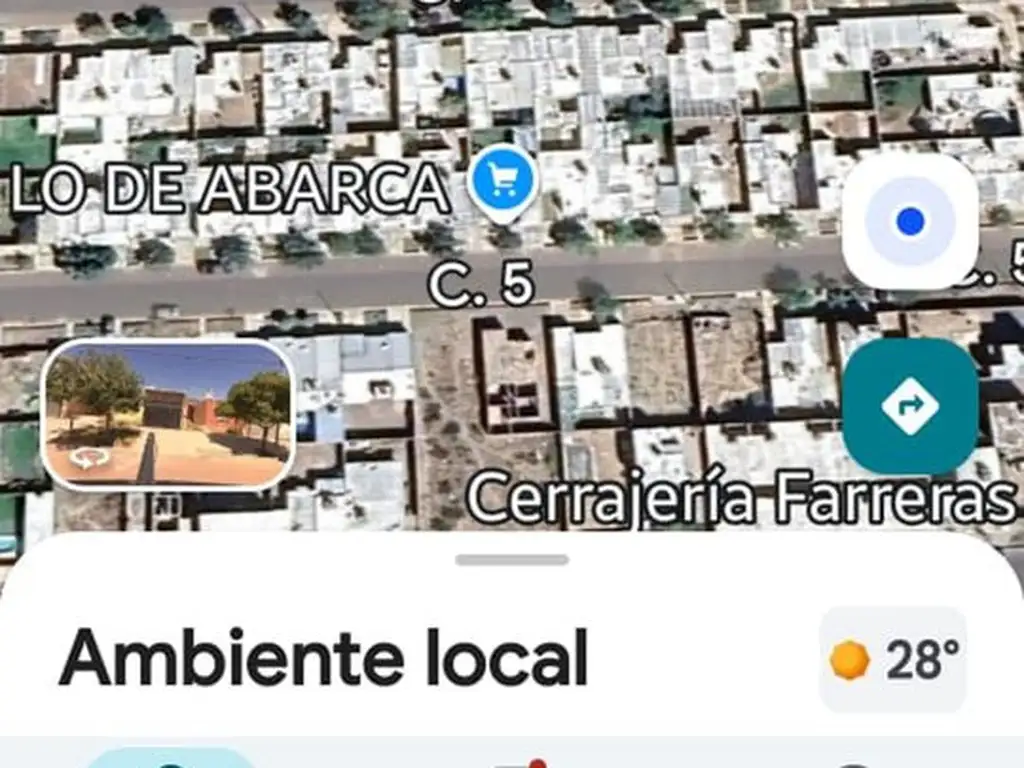Tap the sheet drag handle
The width and height of the screenshot is (1024, 768).
coord(512,560)
